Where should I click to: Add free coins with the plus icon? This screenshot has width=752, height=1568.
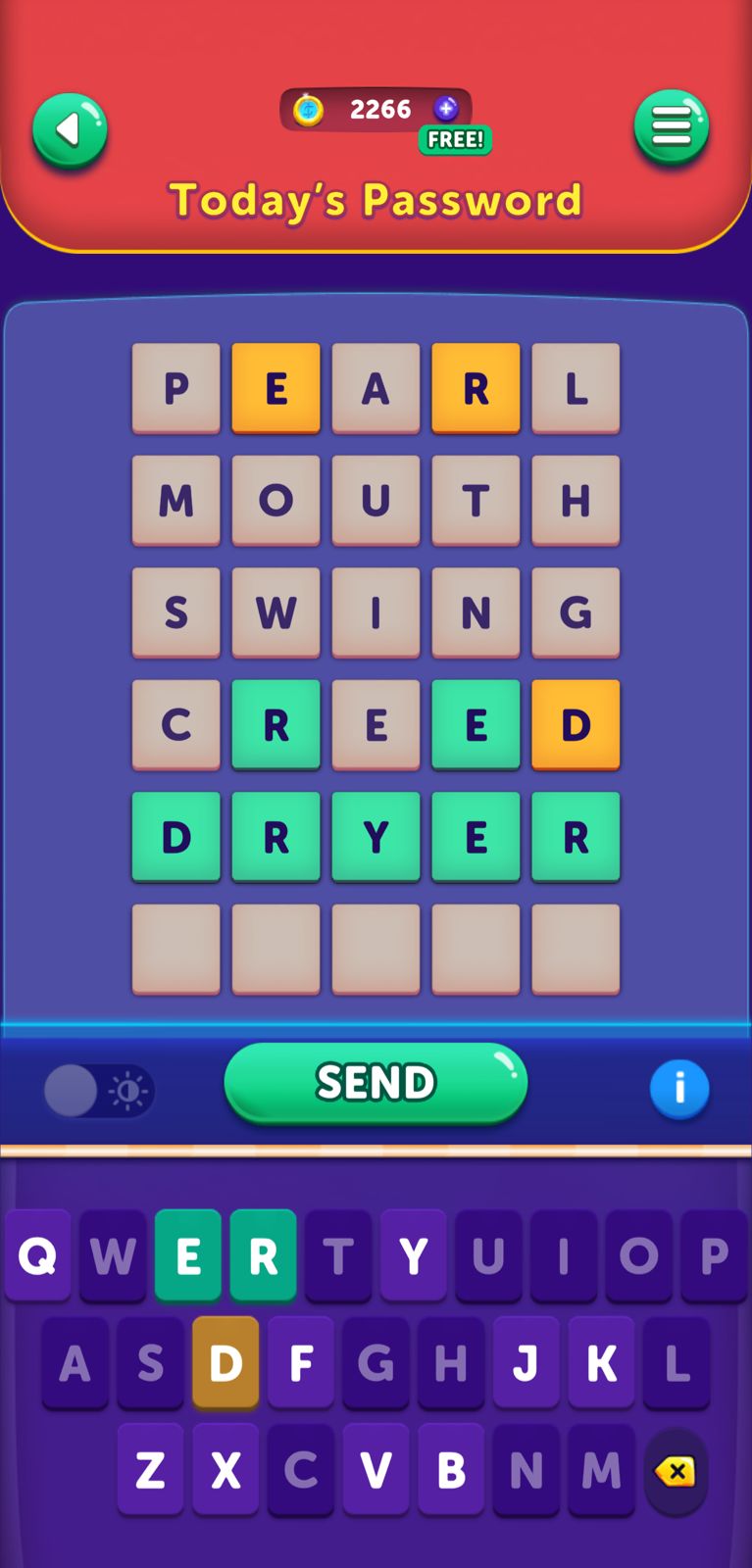click(x=446, y=109)
